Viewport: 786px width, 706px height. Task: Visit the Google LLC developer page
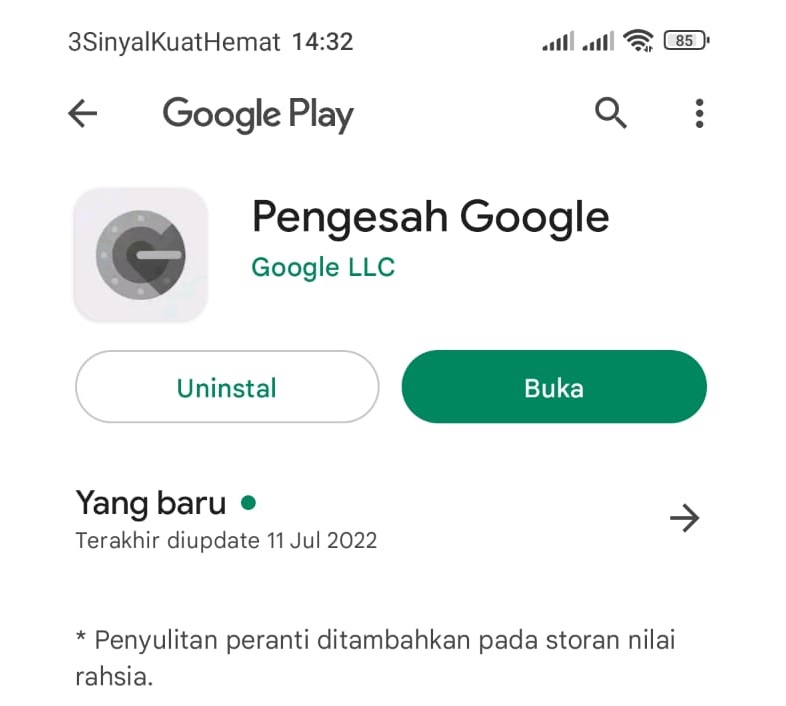pos(323,267)
